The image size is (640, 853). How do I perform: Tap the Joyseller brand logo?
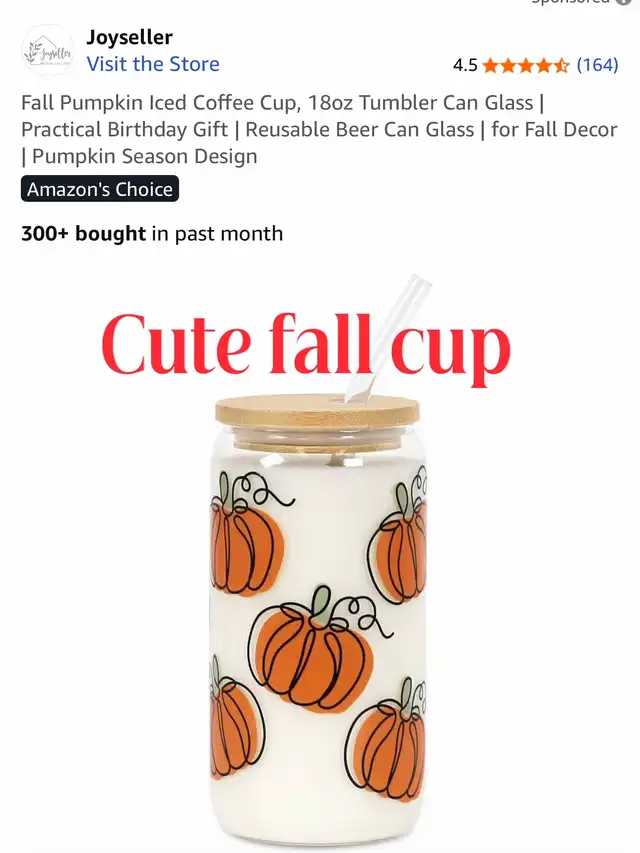47,51
